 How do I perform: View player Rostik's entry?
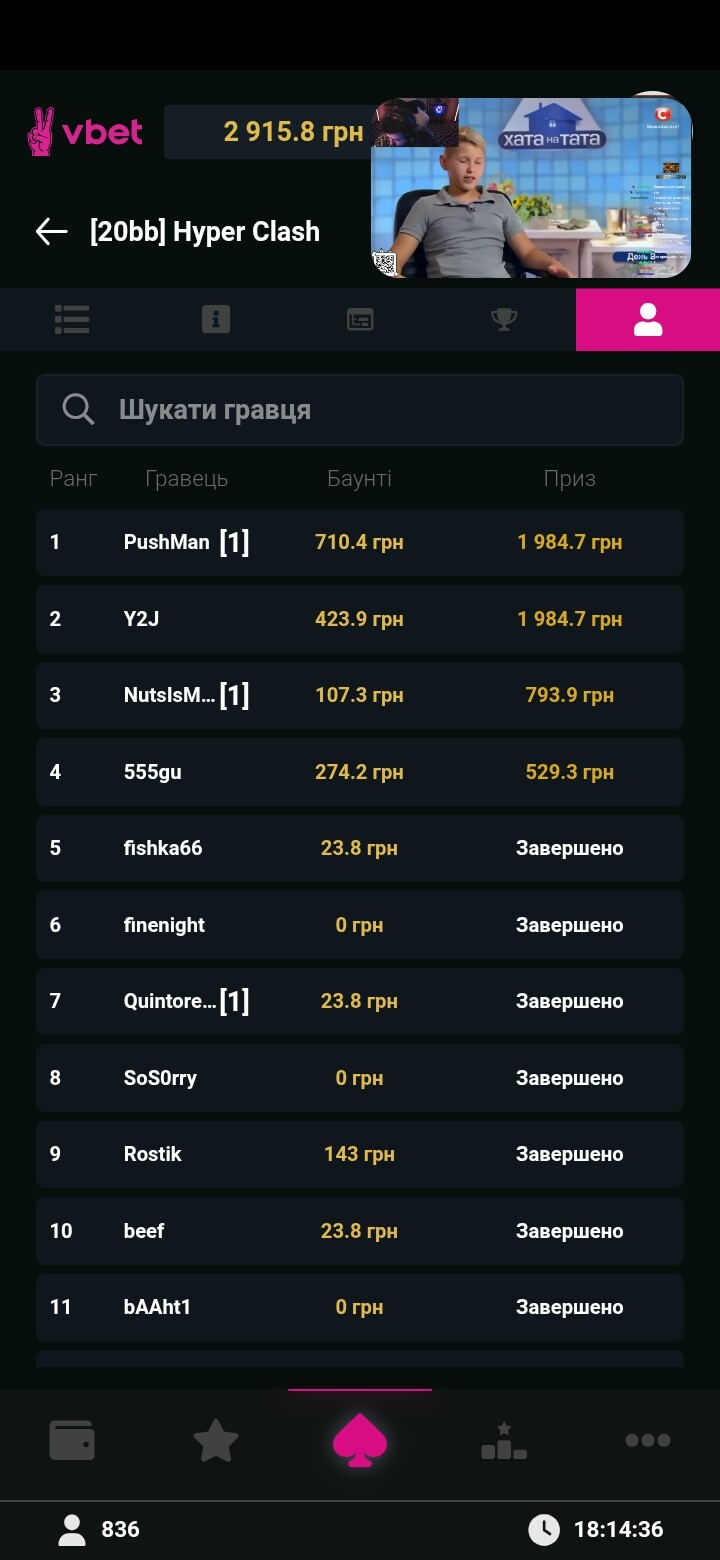click(360, 1154)
